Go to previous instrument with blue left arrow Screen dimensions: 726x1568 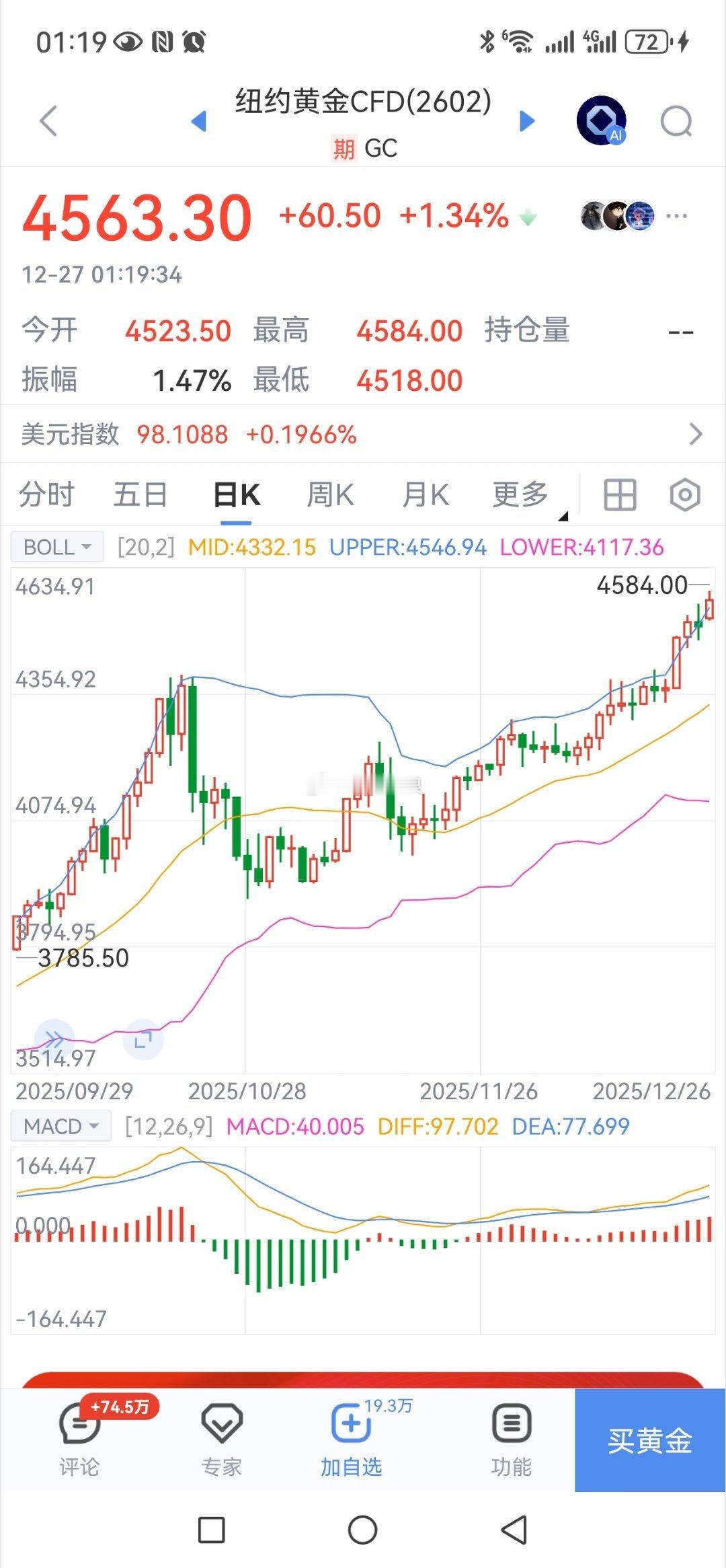(198, 120)
